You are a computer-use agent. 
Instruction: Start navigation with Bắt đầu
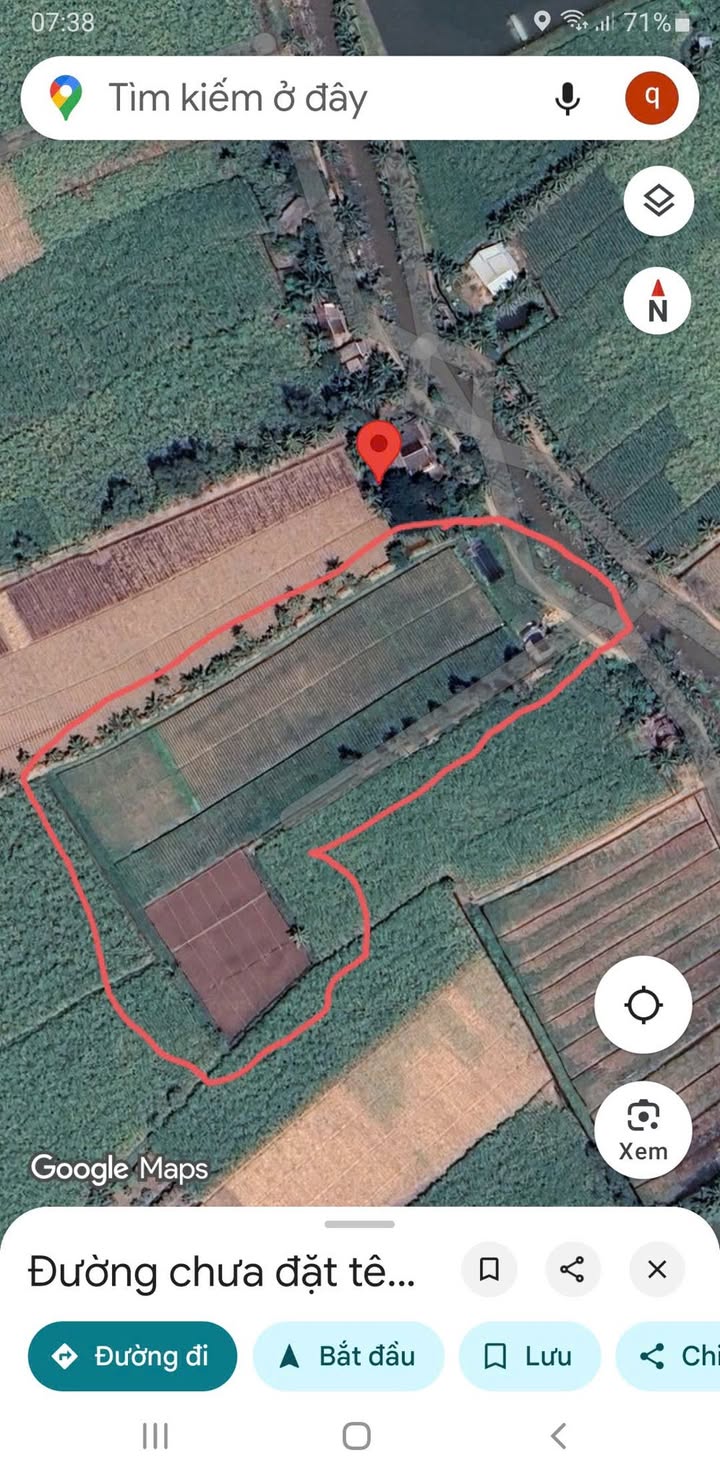[x=348, y=1356]
